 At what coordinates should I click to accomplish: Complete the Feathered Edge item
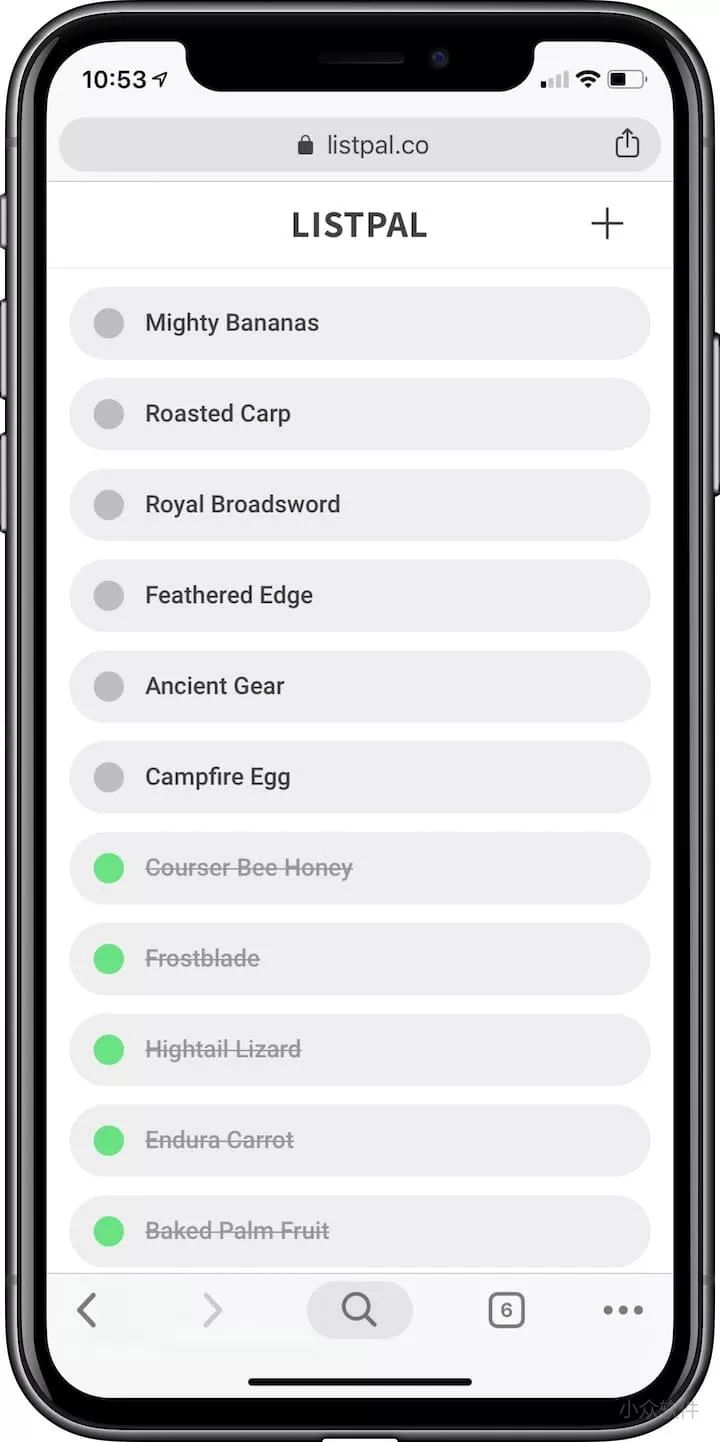[x=109, y=596]
